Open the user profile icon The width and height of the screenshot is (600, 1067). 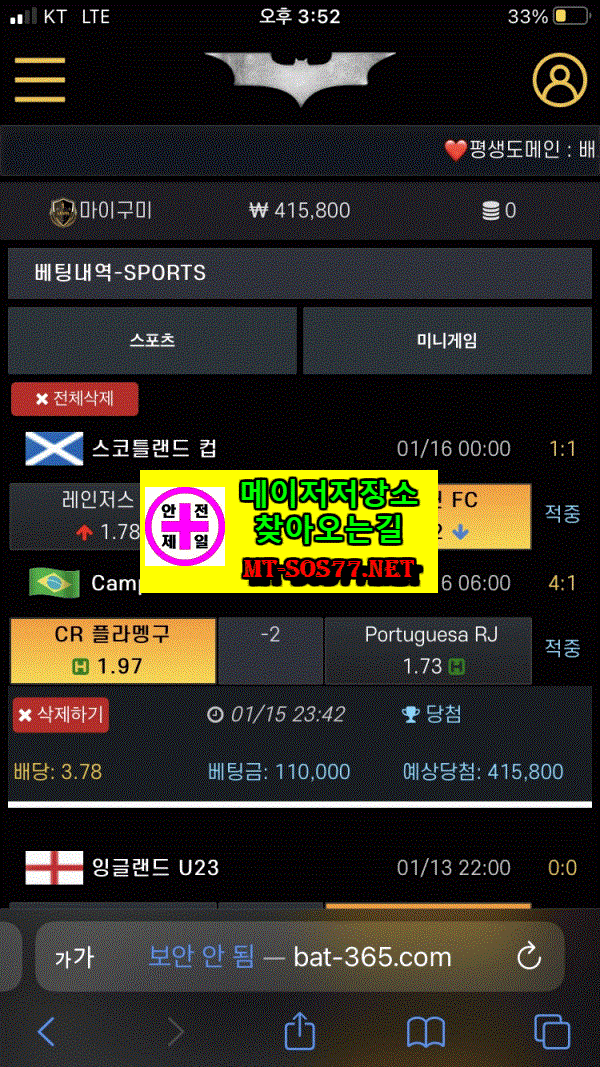click(x=559, y=80)
